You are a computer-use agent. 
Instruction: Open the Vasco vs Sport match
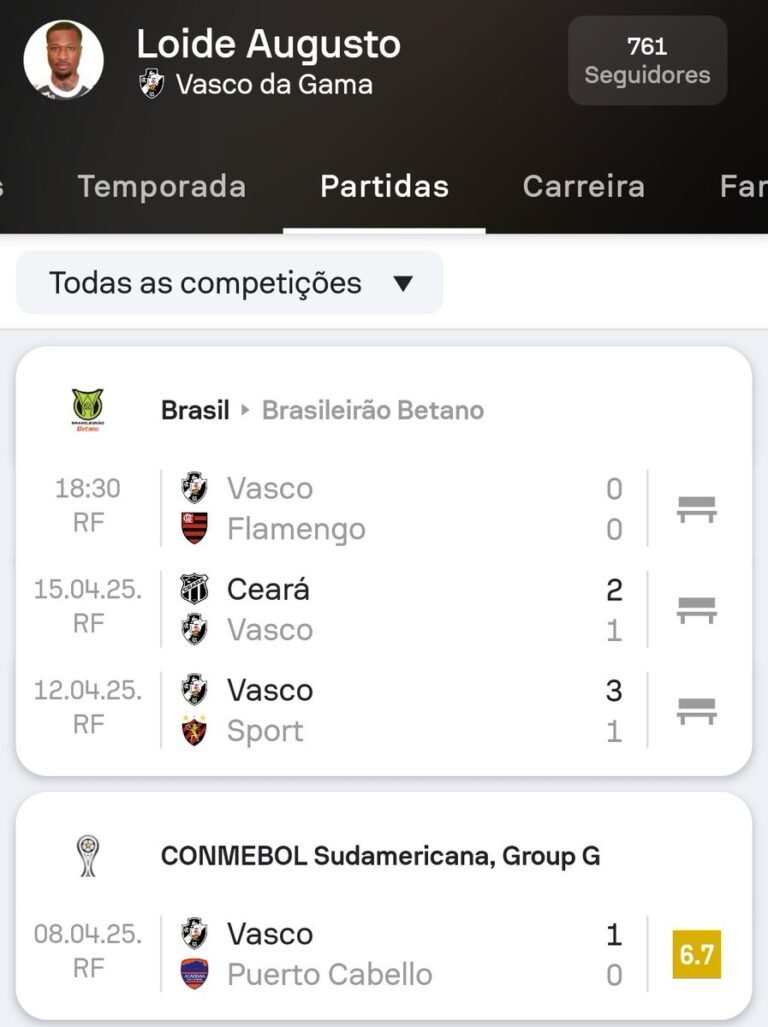(400, 711)
